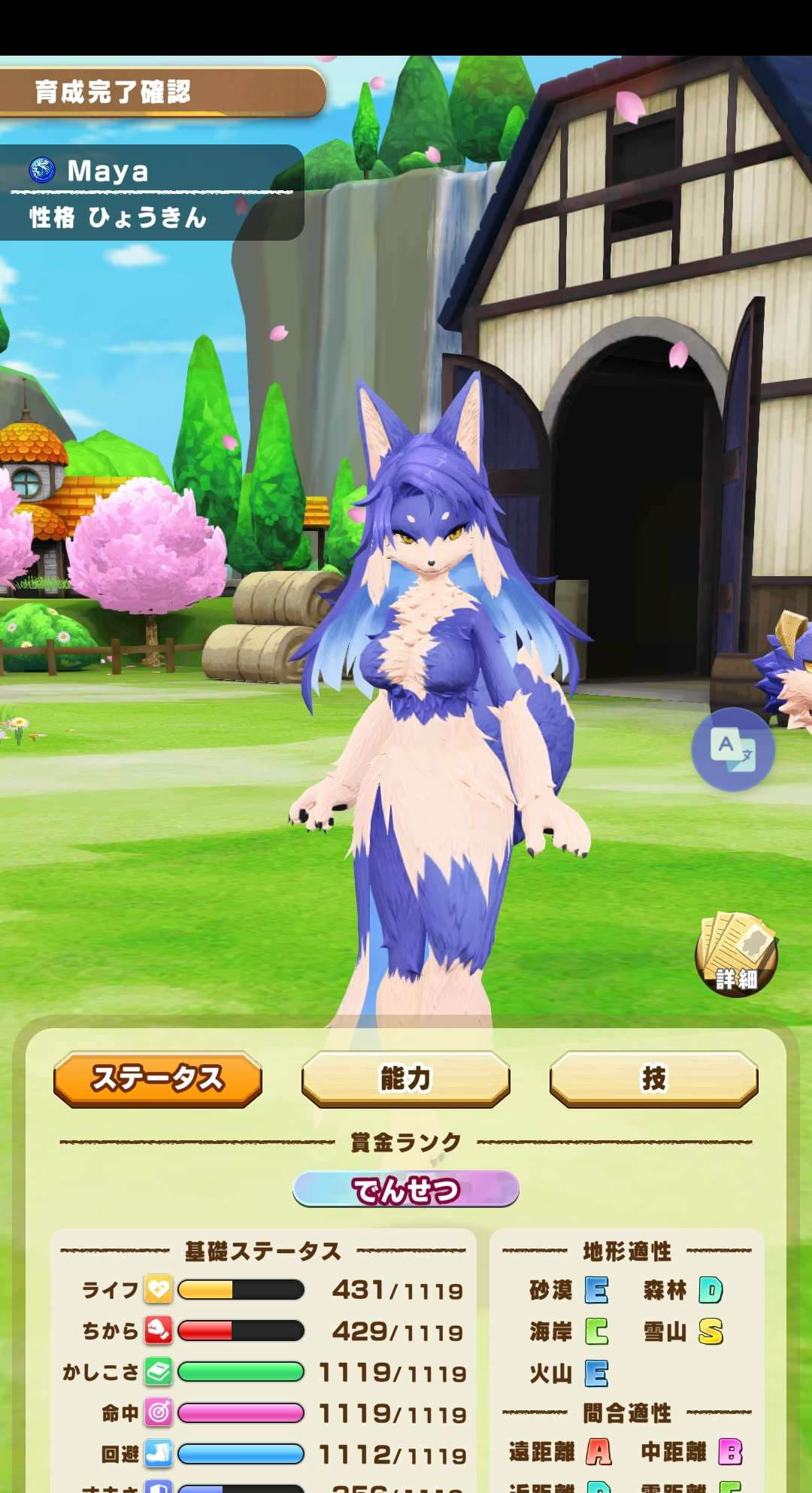The height and width of the screenshot is (1493, 812).
Task: Open the 能力 tab
Action: click(x=405, y=1079)
